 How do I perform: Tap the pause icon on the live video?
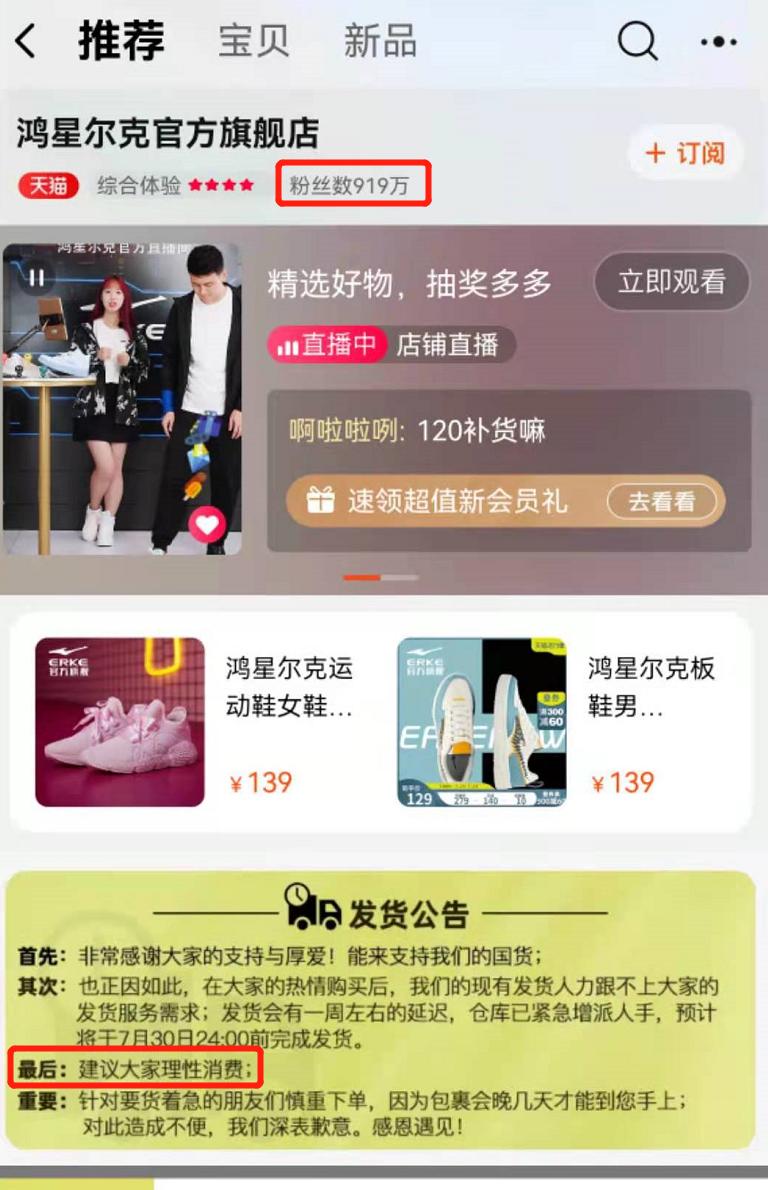38,276
